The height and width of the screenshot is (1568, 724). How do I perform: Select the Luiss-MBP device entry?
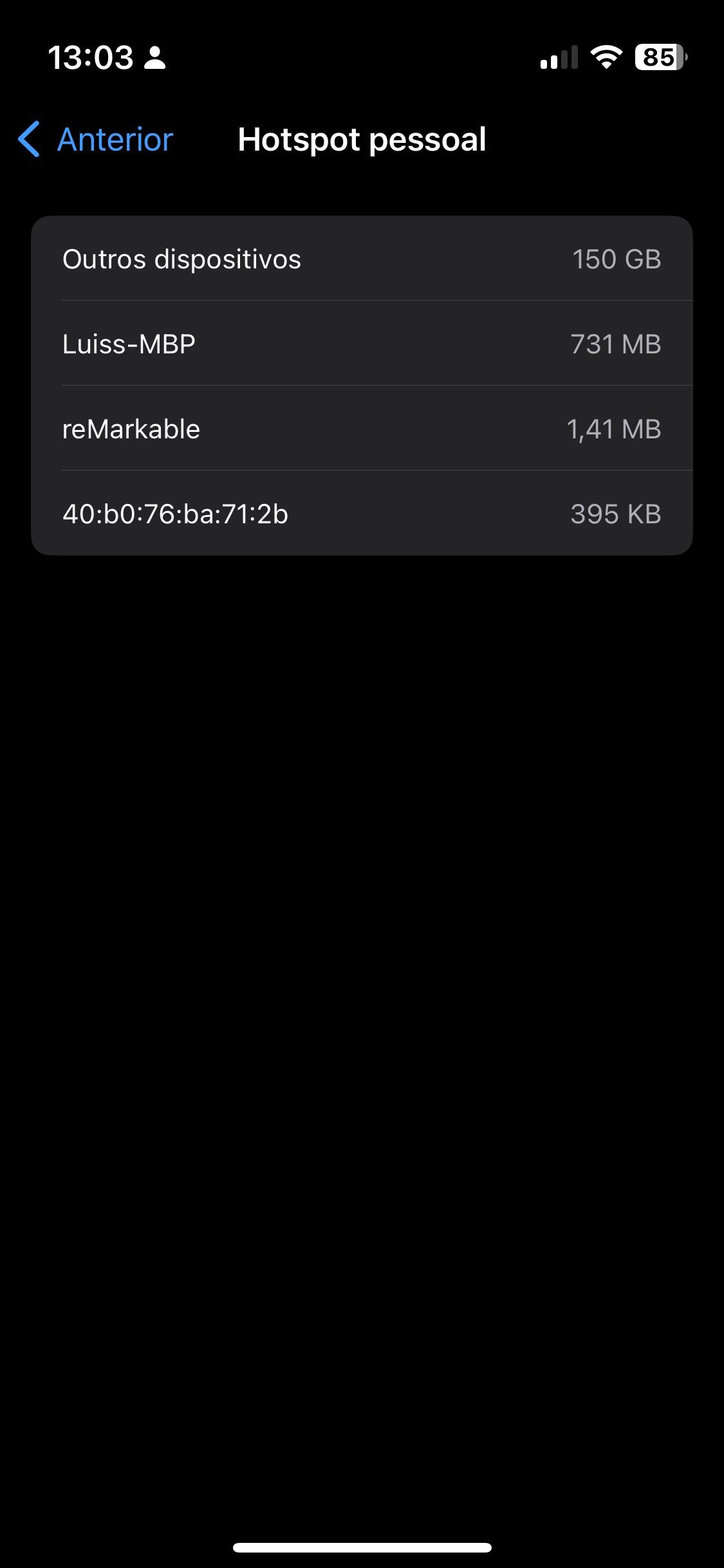point(362,344)
